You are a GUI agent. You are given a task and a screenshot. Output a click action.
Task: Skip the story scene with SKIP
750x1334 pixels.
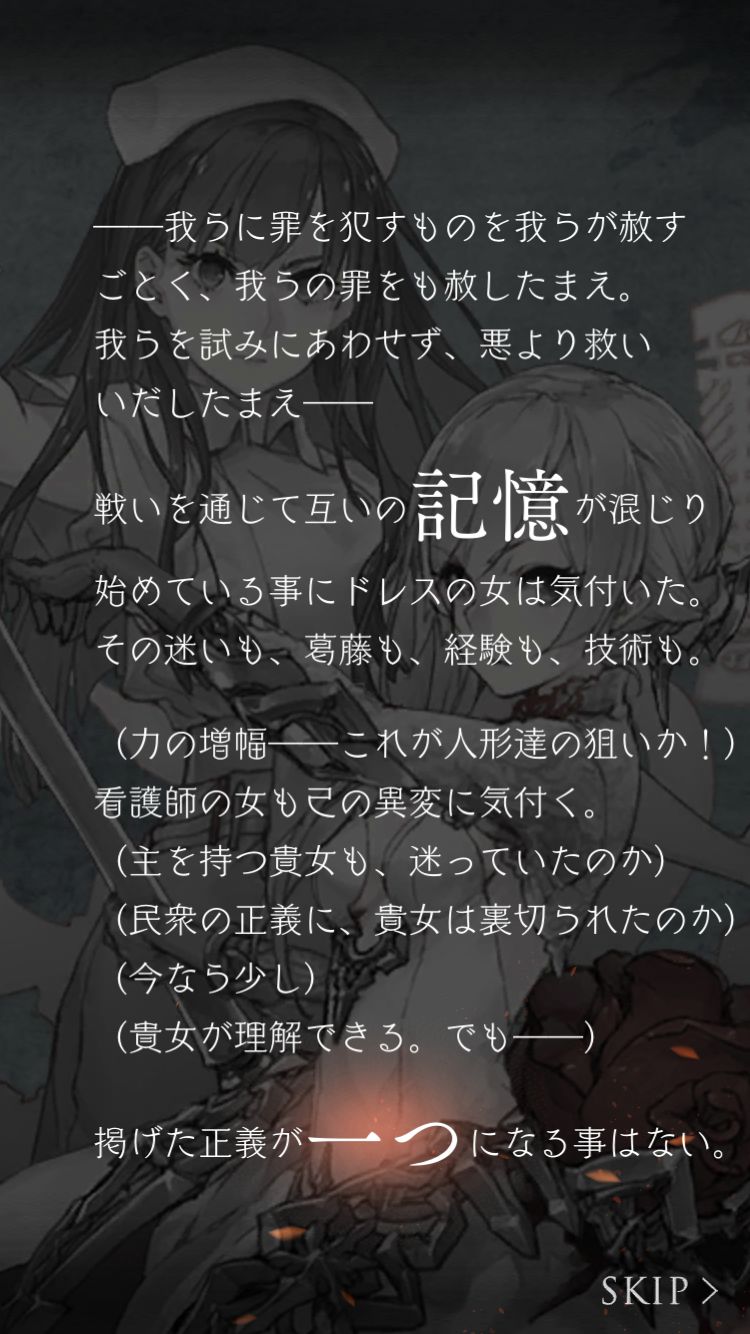point(660,1290)
